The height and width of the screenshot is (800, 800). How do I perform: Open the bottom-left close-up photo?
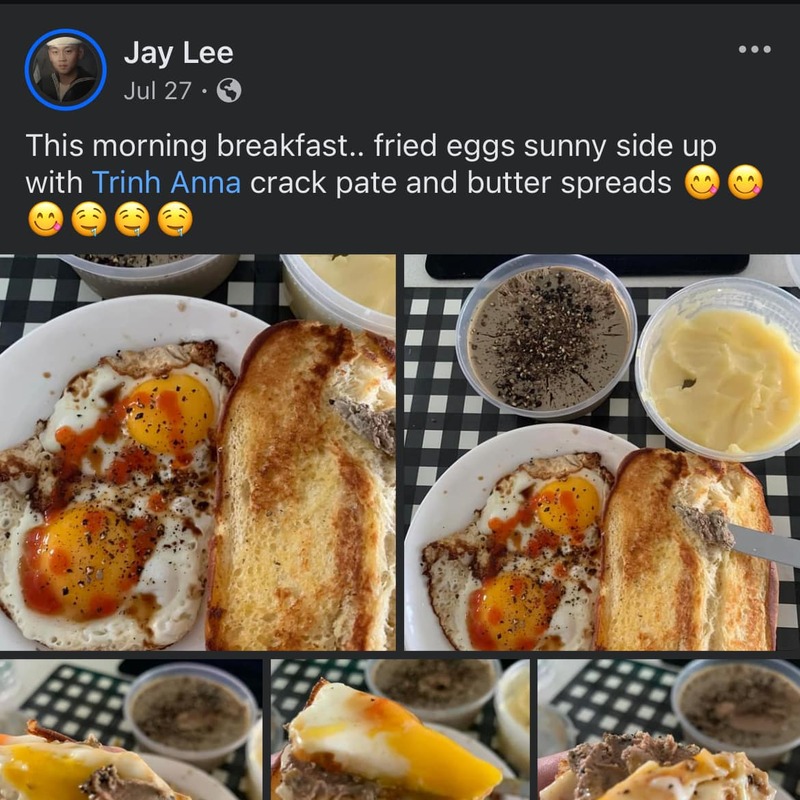point(130,729)
